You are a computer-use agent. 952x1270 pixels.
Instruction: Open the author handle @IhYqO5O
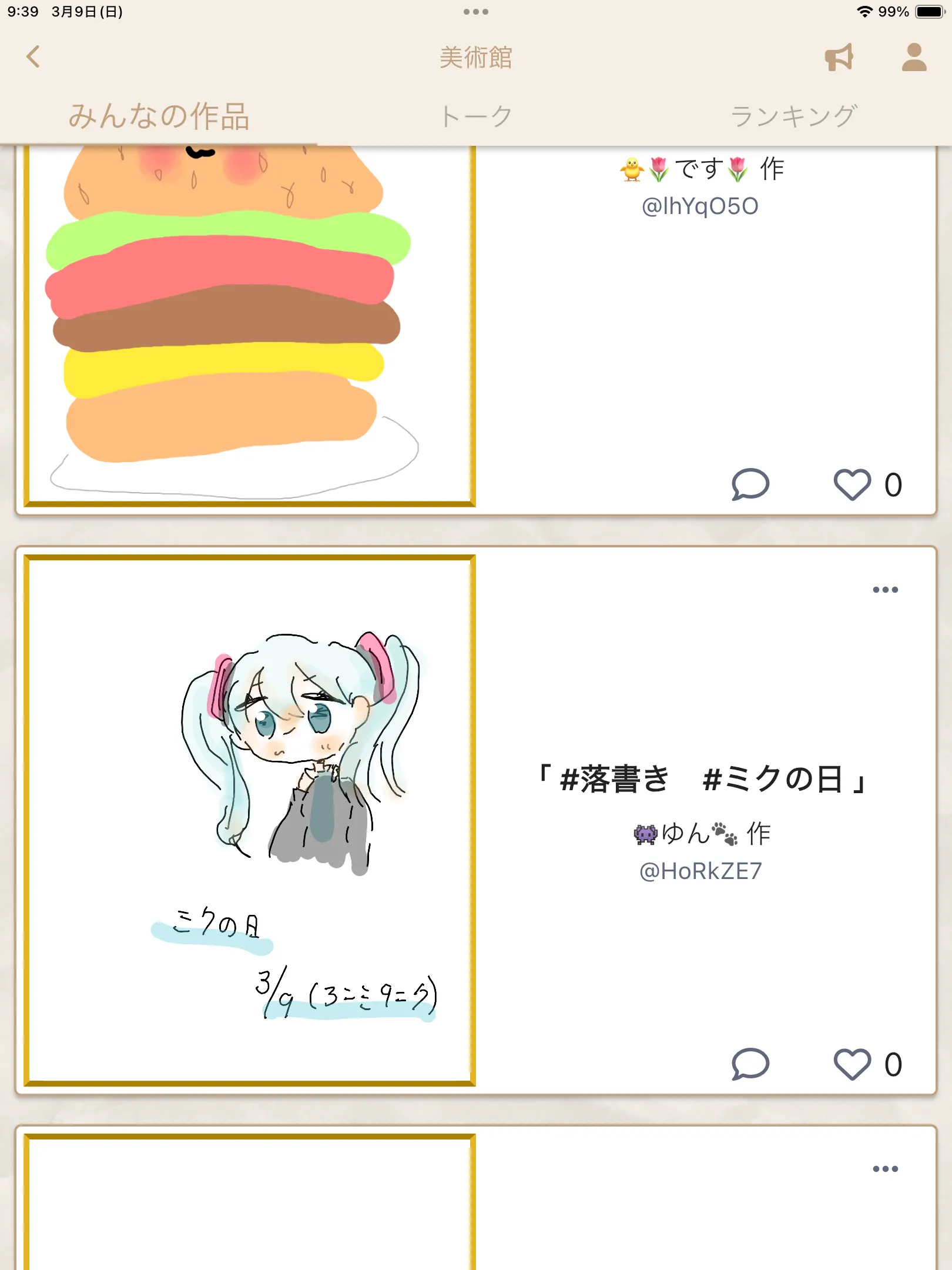pyautogui.click(x=699, y=206)
